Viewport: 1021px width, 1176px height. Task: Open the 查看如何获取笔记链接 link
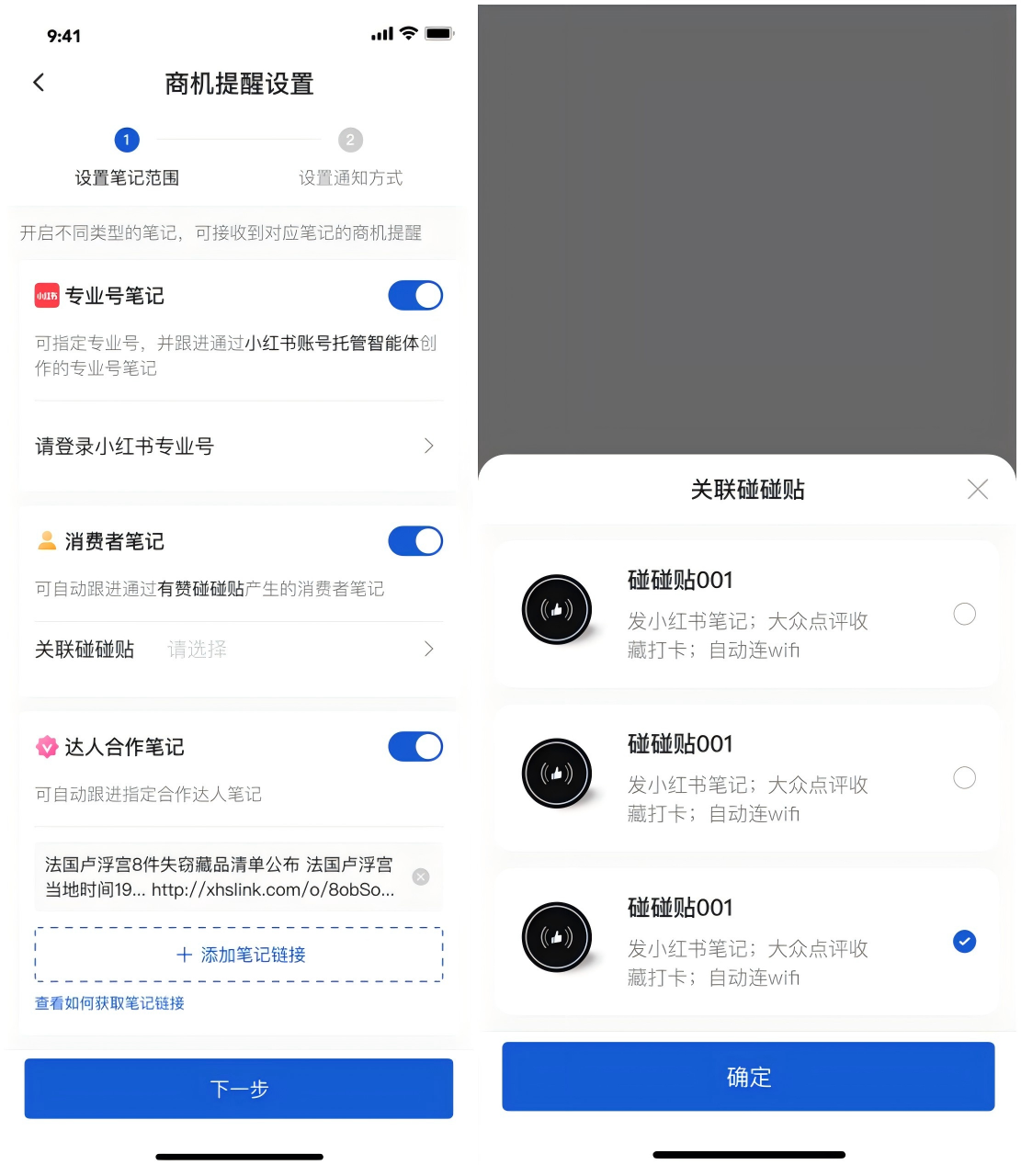(x=109, y=1003)
